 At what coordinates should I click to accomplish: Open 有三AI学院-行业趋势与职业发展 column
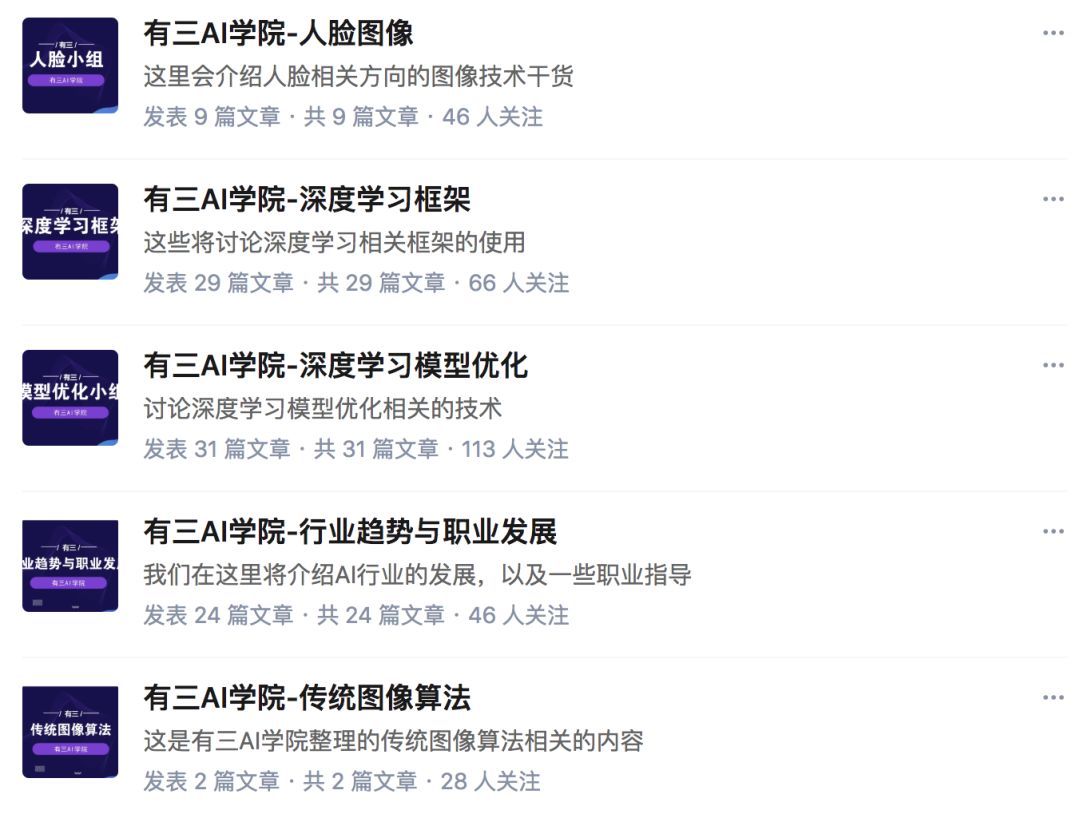coord(349,532)
